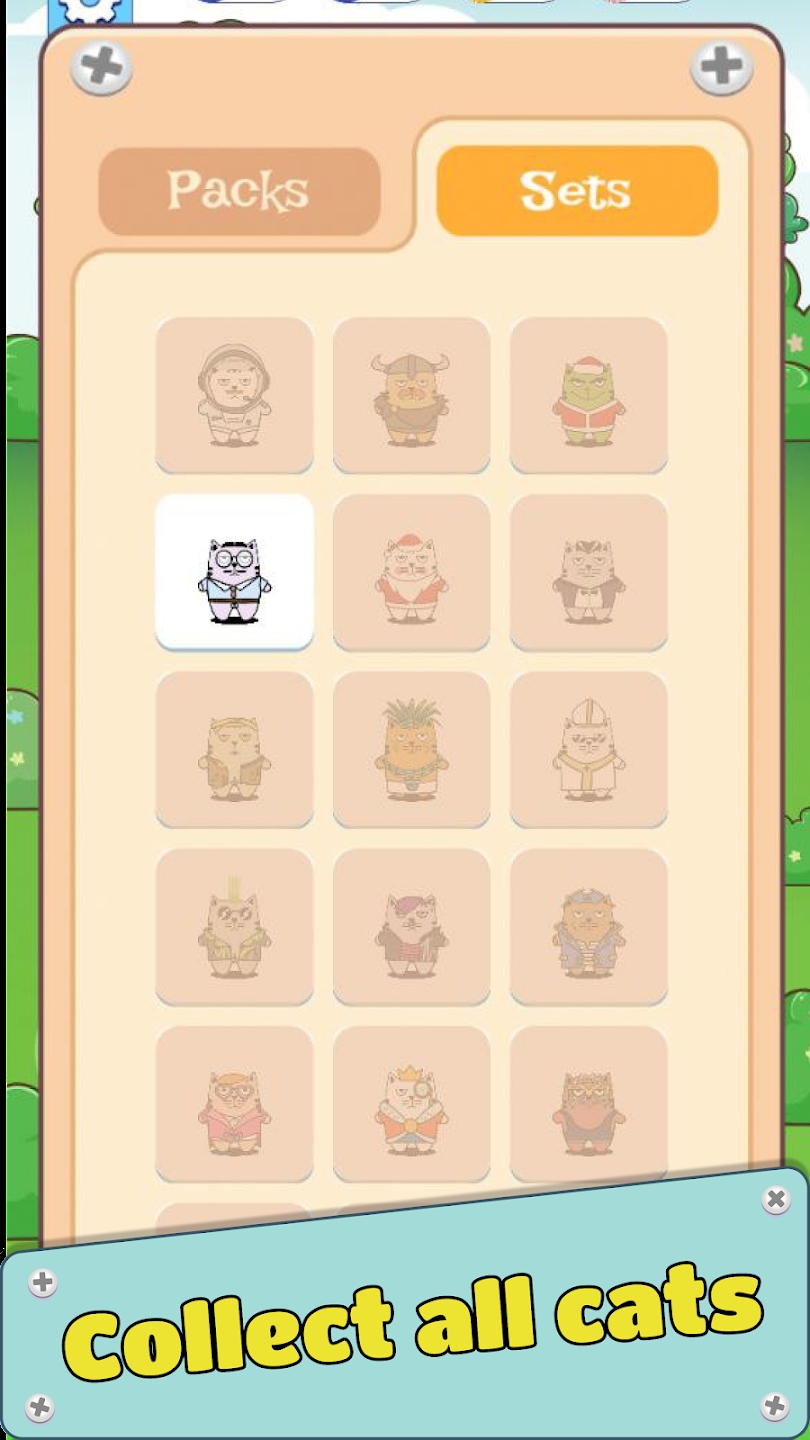Select the viking helmet cat

tap(411, 395)
